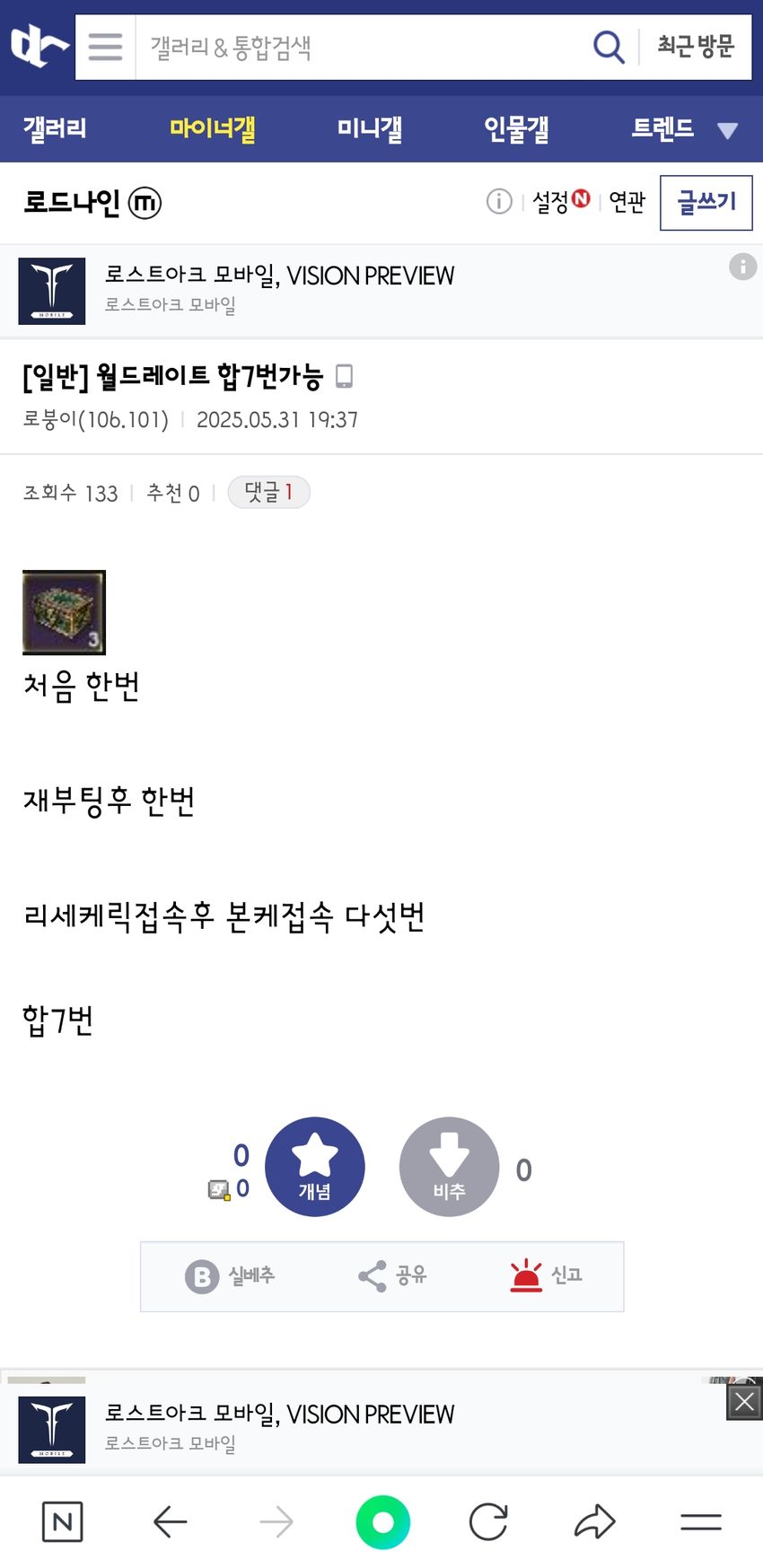Screen dimensions: 763x1568
Task: Close the bottom Lost Ark ad banner
Action: pyautogui.click(x=744, y=1402)
